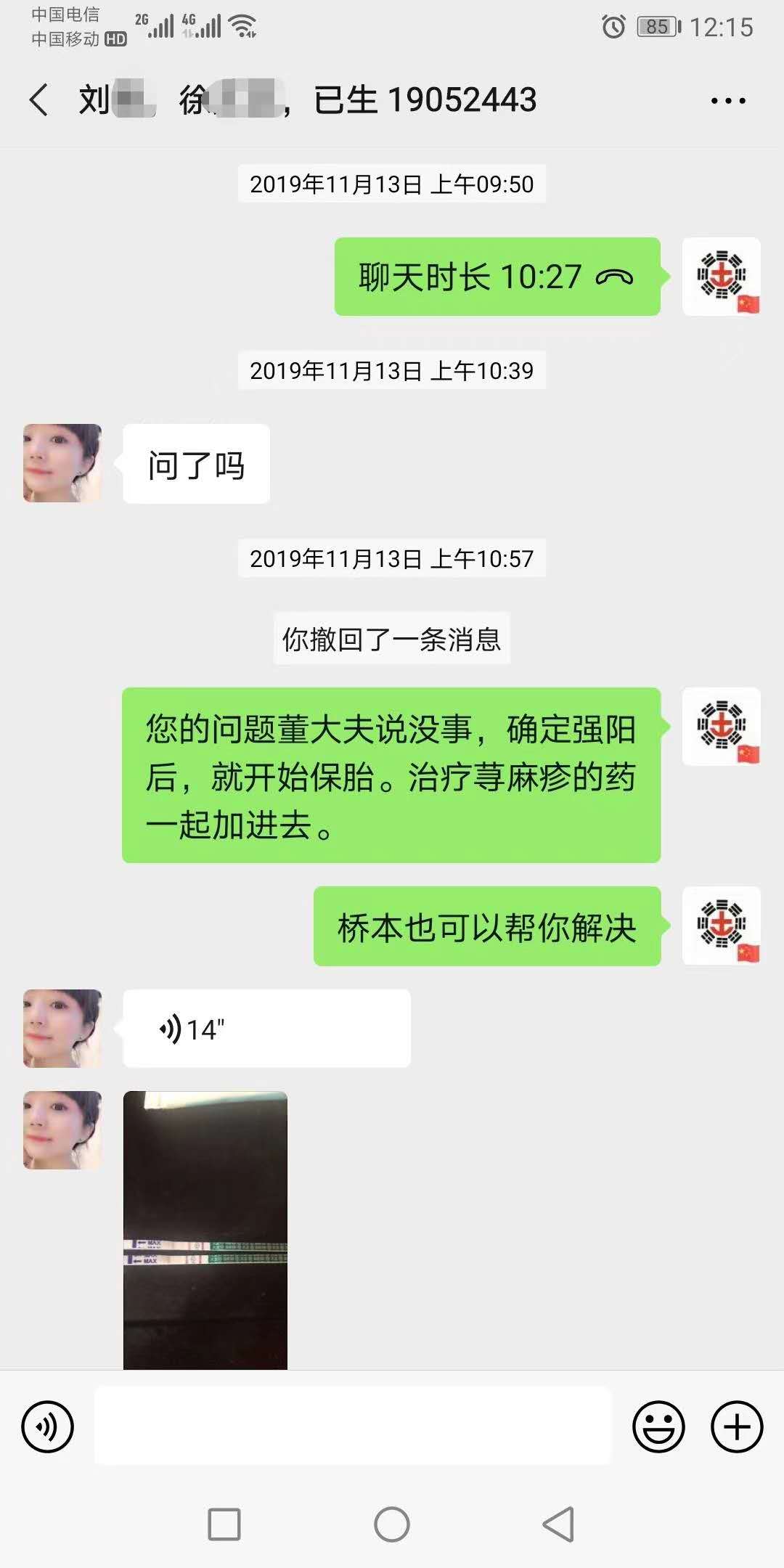Tap the system home button
784x1568 pixels.
coord(392,1524)
